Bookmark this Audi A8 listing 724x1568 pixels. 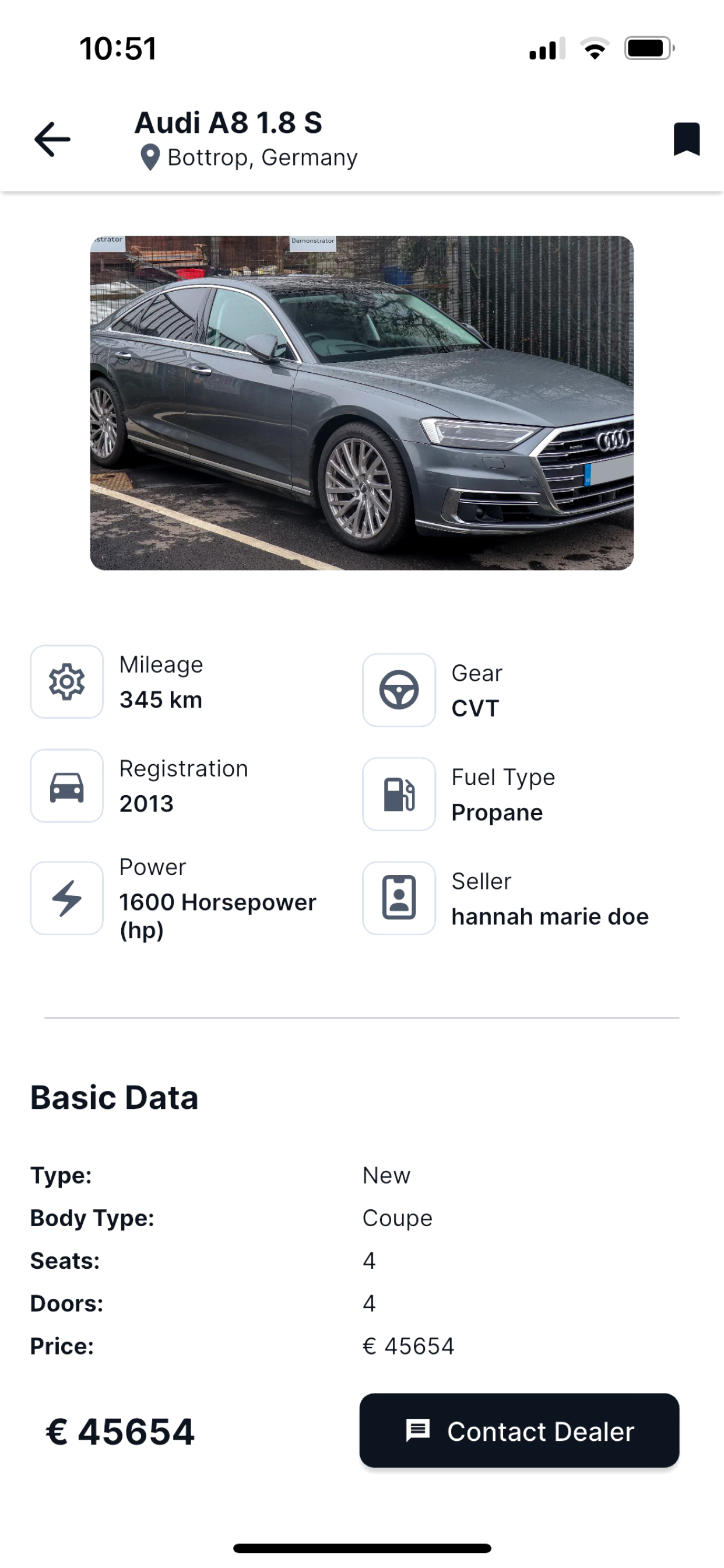coord(686,139)
